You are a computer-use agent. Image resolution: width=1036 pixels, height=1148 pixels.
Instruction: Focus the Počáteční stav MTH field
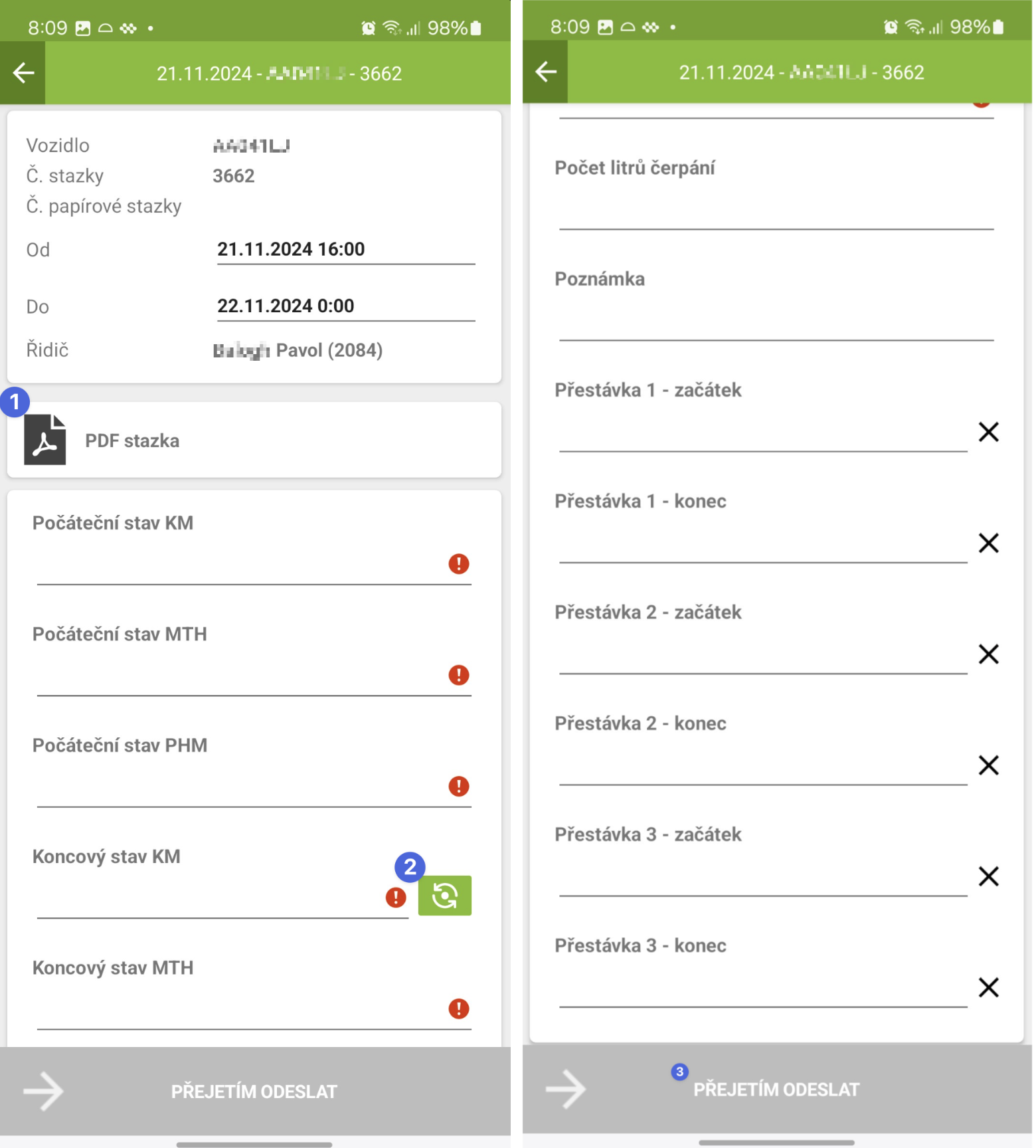pyautogui.click(x=239, y=677)
